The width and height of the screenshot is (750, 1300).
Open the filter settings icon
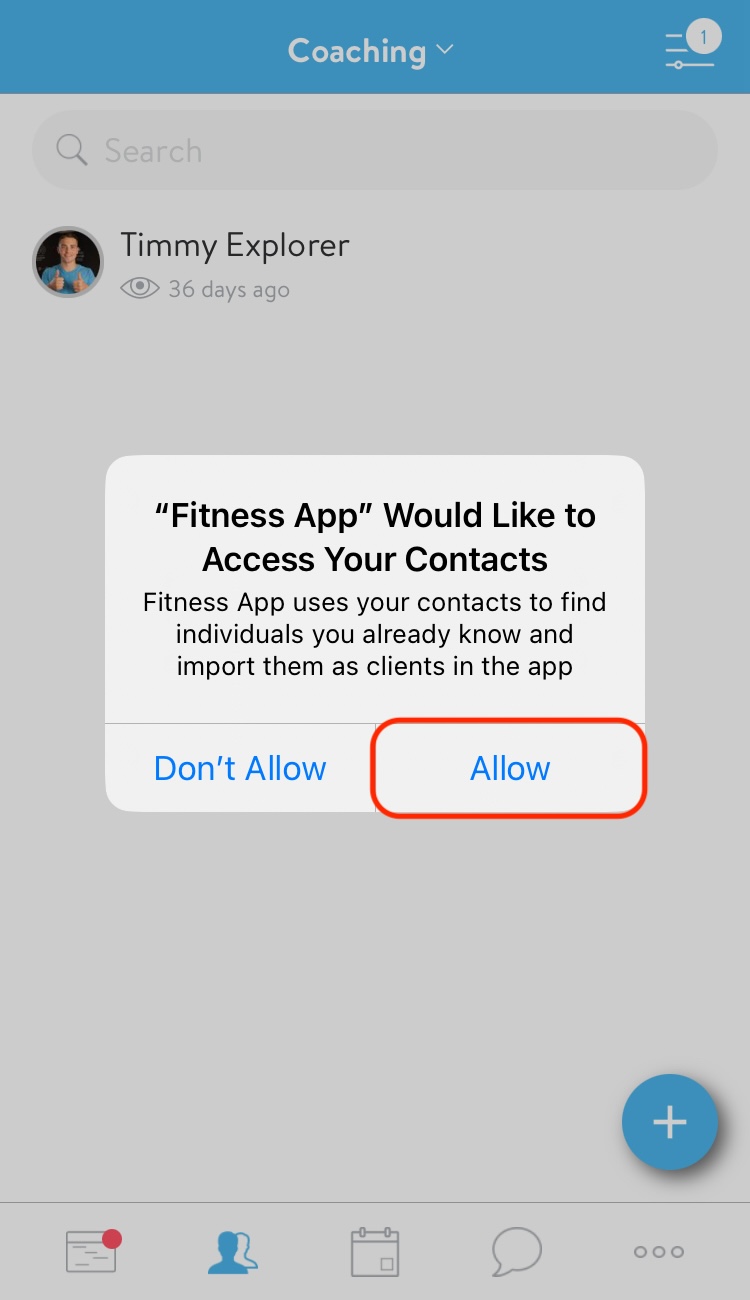(690, 48)
